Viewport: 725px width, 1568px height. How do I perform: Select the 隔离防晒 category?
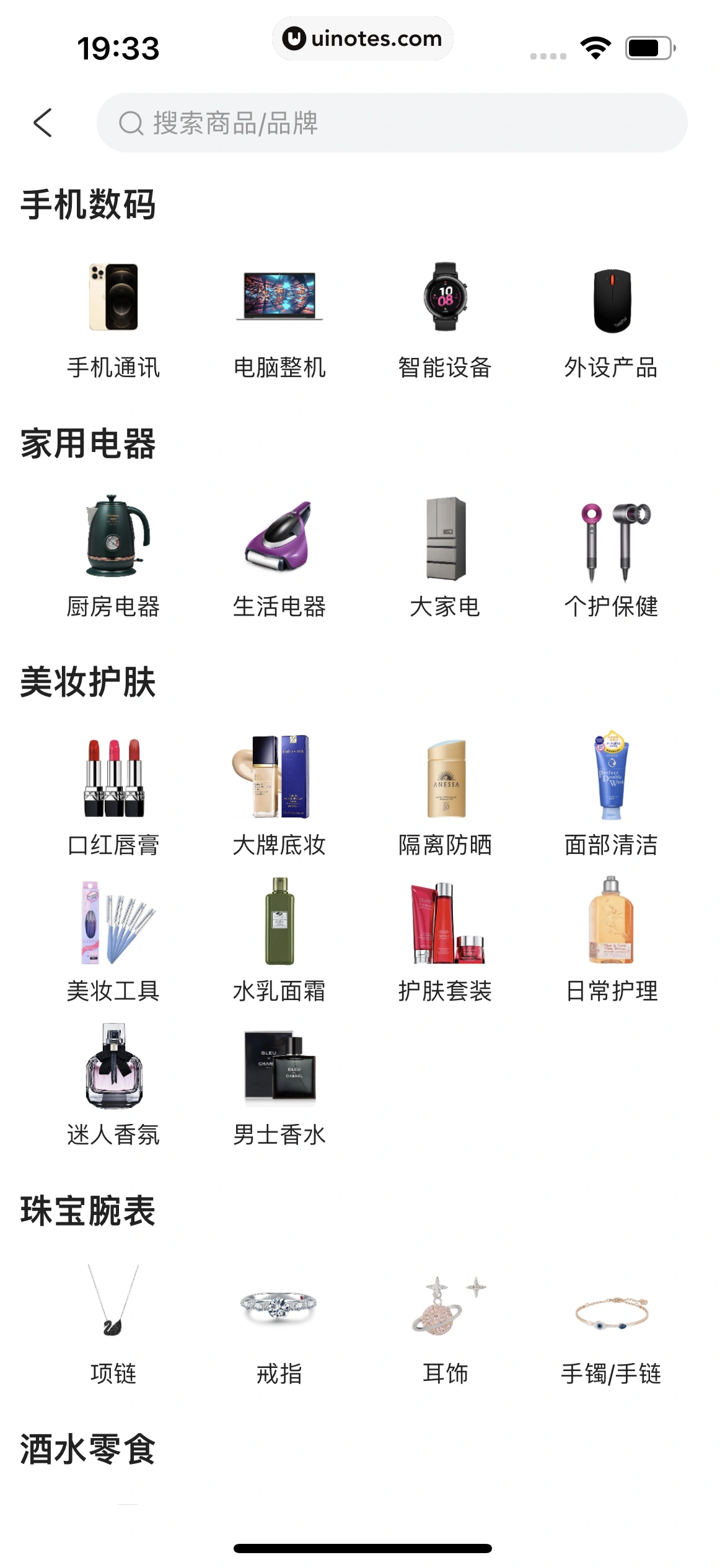click(x=445, y=796)
